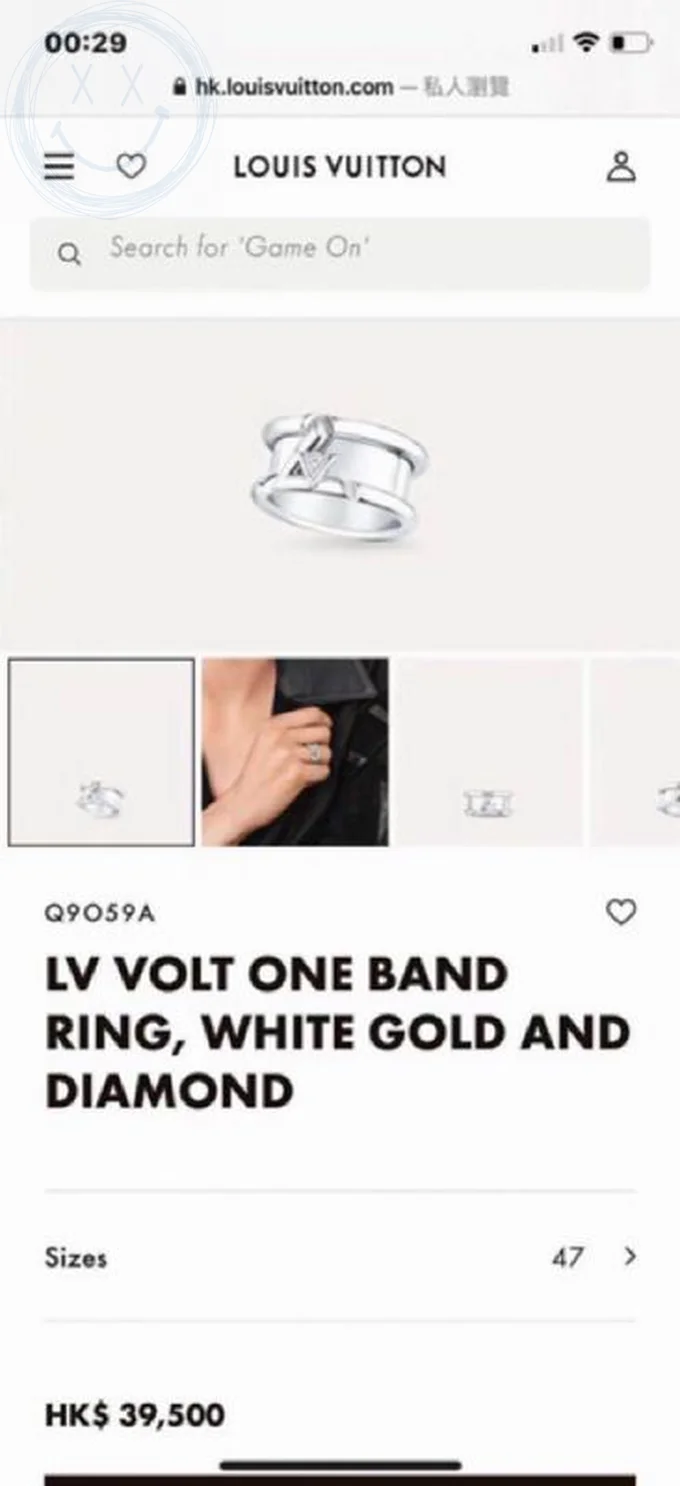The height and width of the screenshot is (1486, 680).
Task: Add the LV Volt ring to wishlist
Action: 621,912
